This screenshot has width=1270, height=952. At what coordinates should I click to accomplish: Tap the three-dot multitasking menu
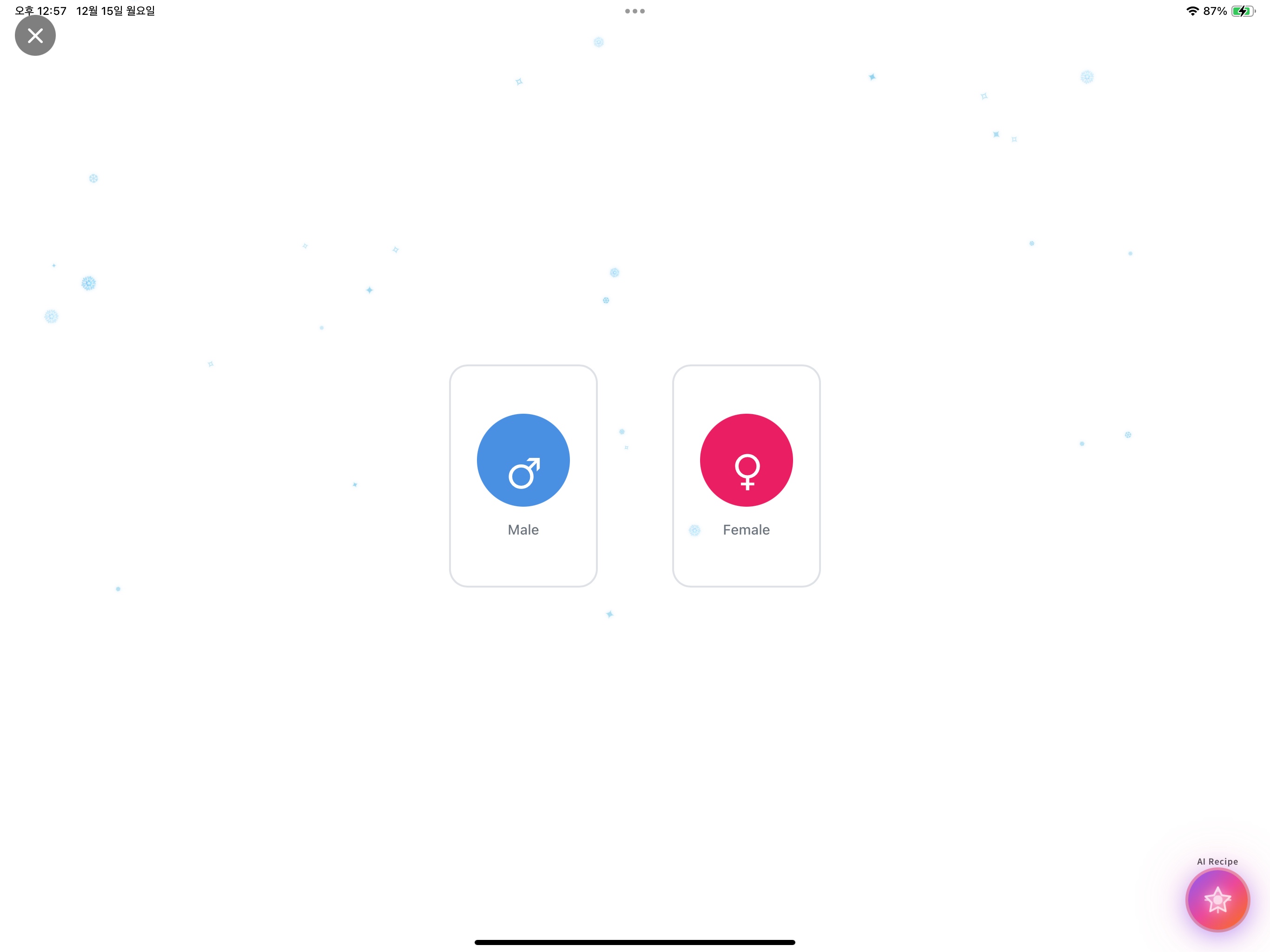coord(635,11)
